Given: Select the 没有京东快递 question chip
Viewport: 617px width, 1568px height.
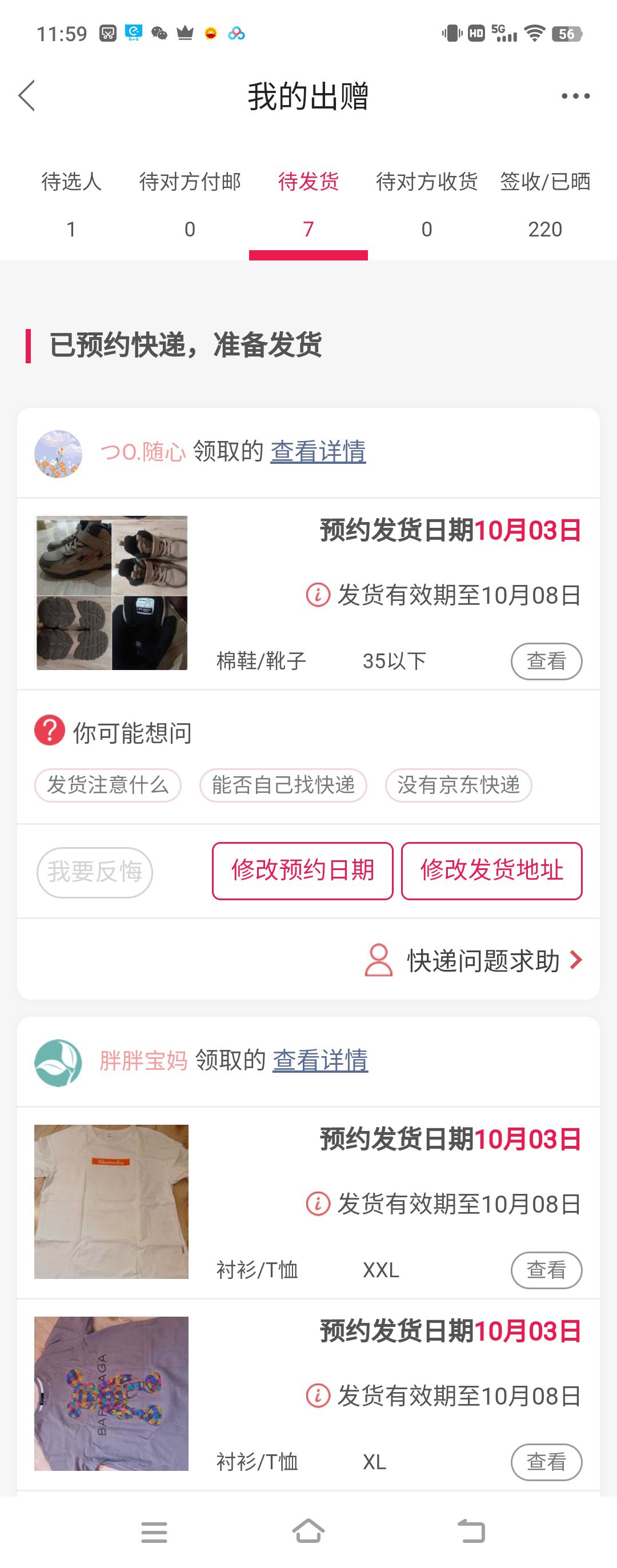Looking at the screenshot, I should tap(458, 785).
